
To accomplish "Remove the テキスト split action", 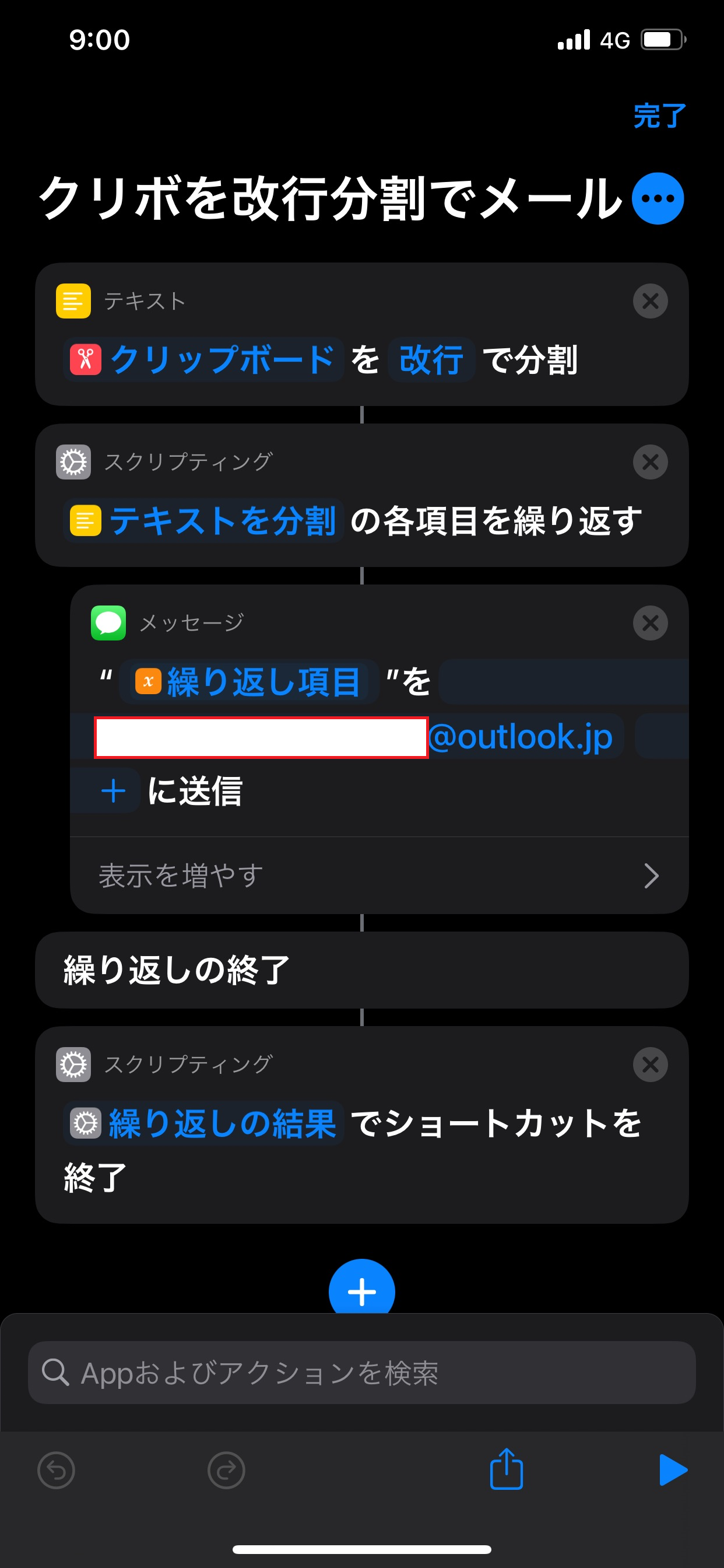I will coord(651,300).
